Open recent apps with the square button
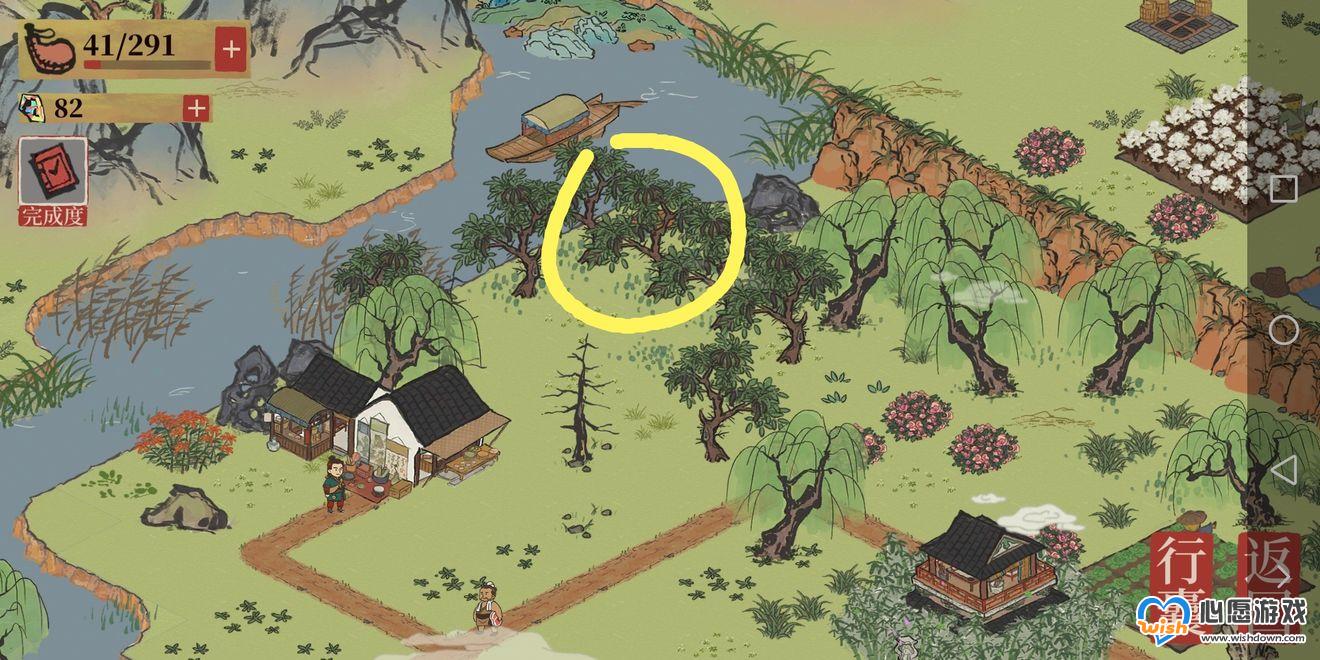Viewport: 1320px width, 660px height. [x=1283, y=188]
